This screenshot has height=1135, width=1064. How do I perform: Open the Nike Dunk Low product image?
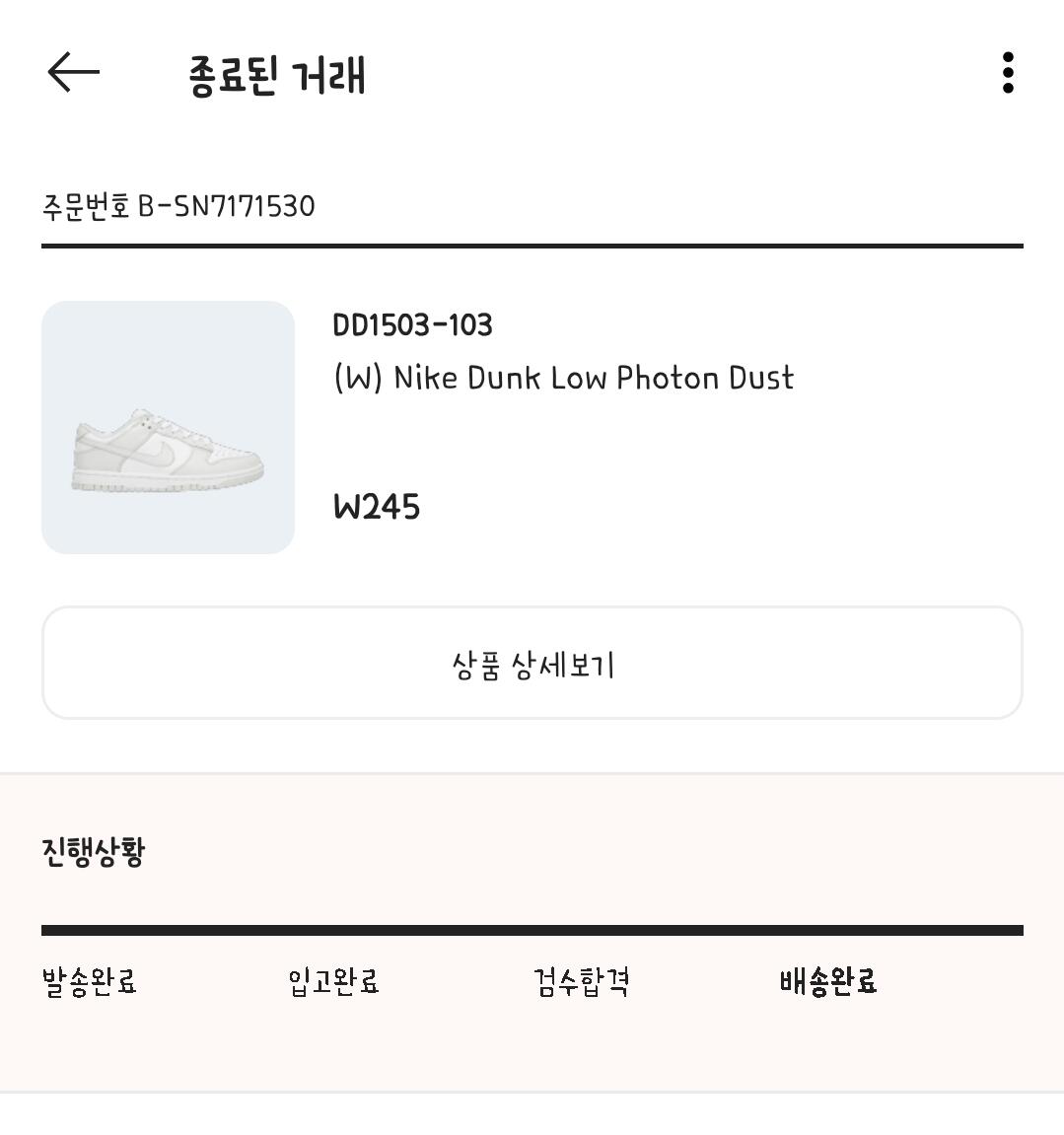(168, 427)
